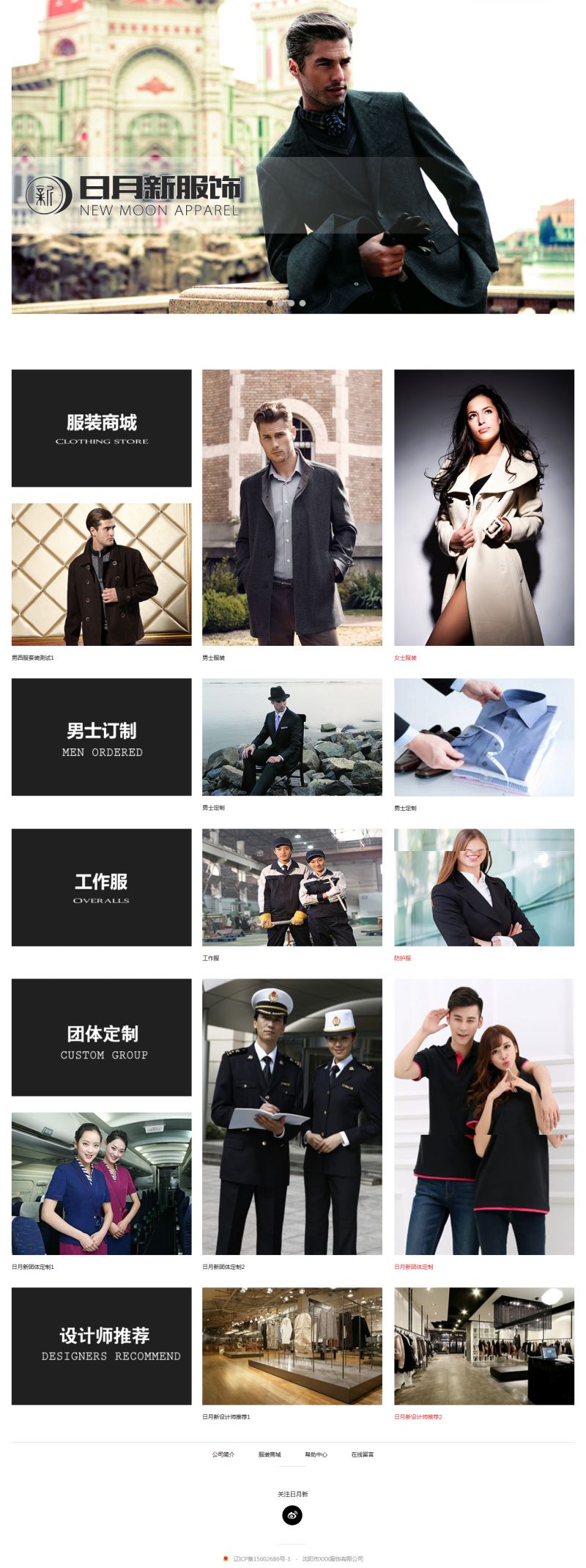Open the 工作服 Overalls category tile

[101, 887]
